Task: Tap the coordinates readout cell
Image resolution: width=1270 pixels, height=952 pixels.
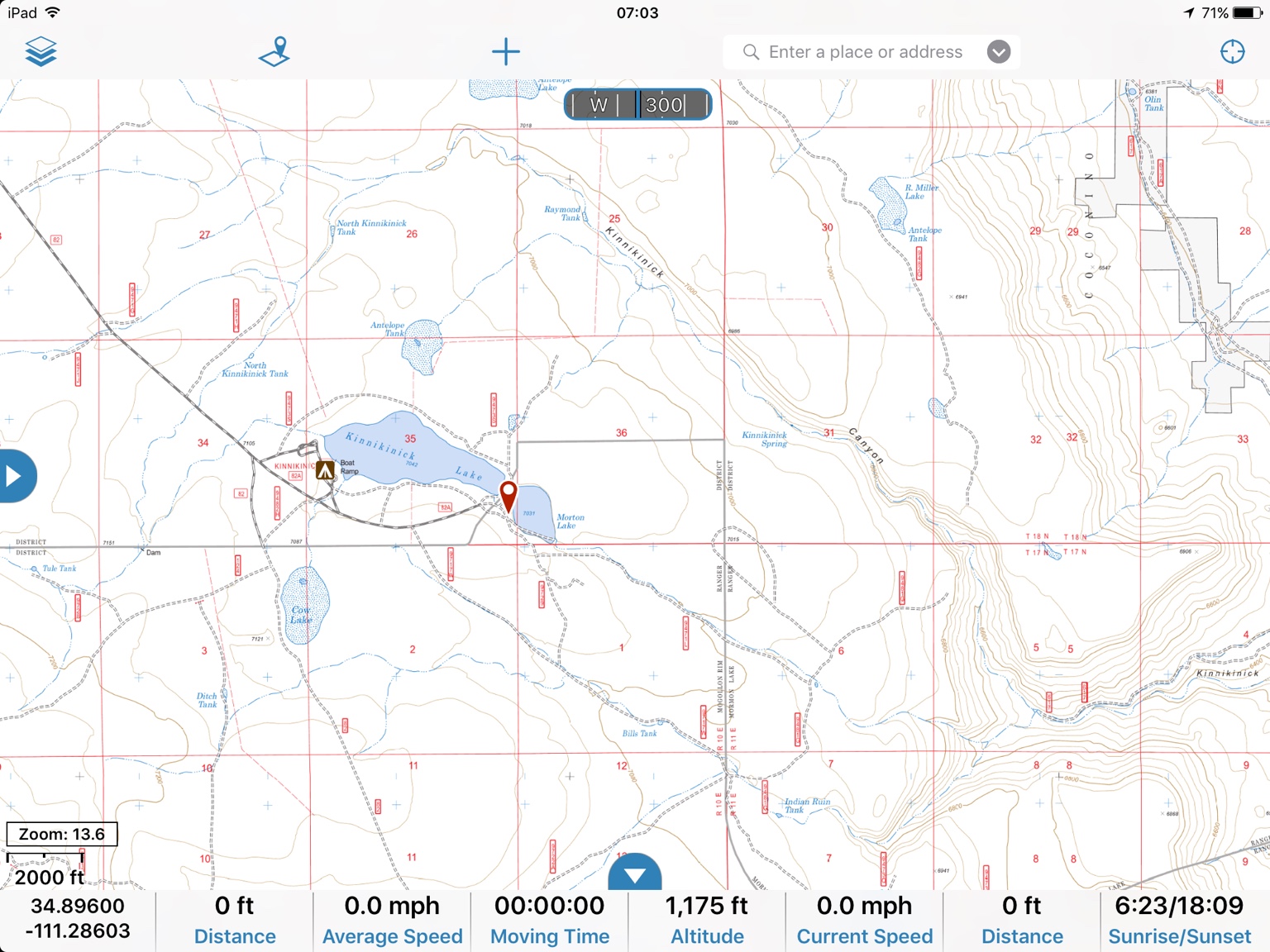Action: (78, 919)
